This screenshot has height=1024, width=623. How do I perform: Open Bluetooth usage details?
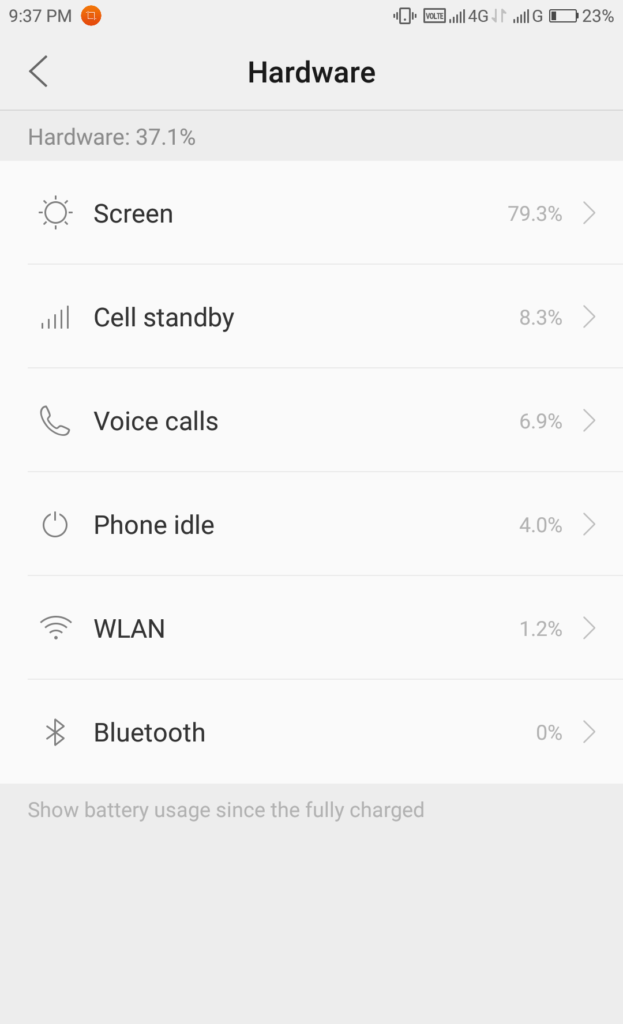[x=311, y=733]
